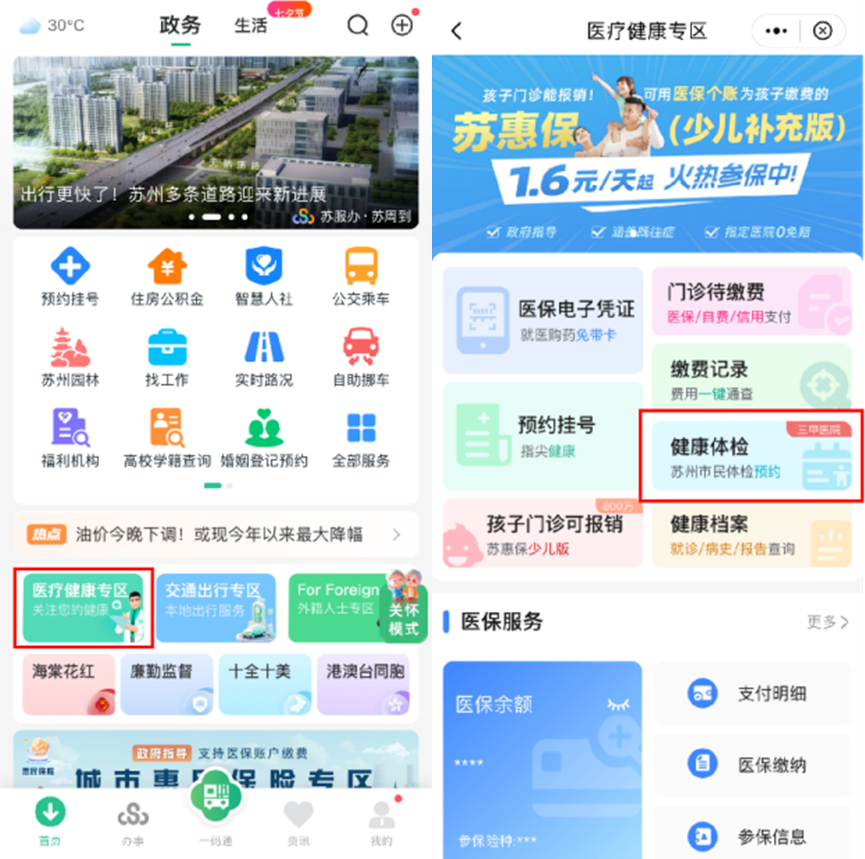Open 支付明细 entry
Image resolution: width=865 pixels, height=859 pixels.
(x=752, y=693)
